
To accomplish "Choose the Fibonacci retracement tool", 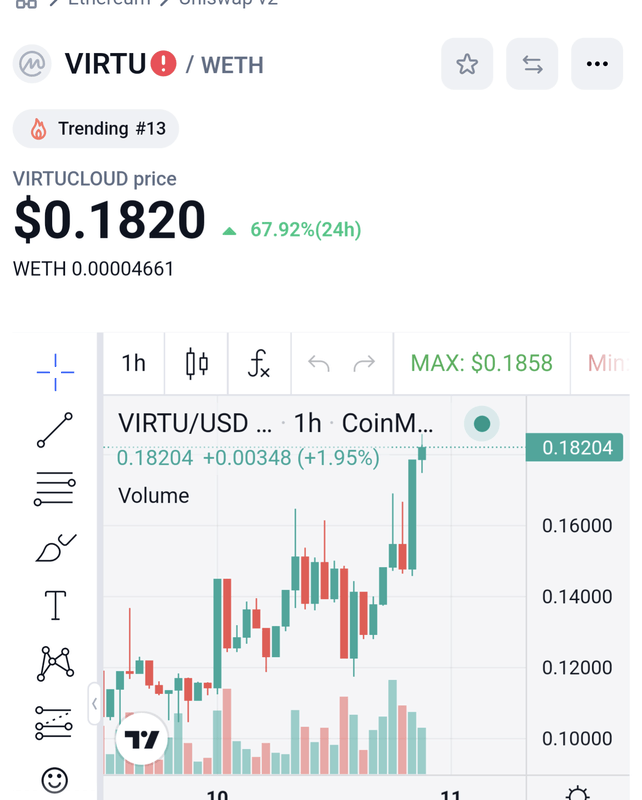I will point(55,488).
